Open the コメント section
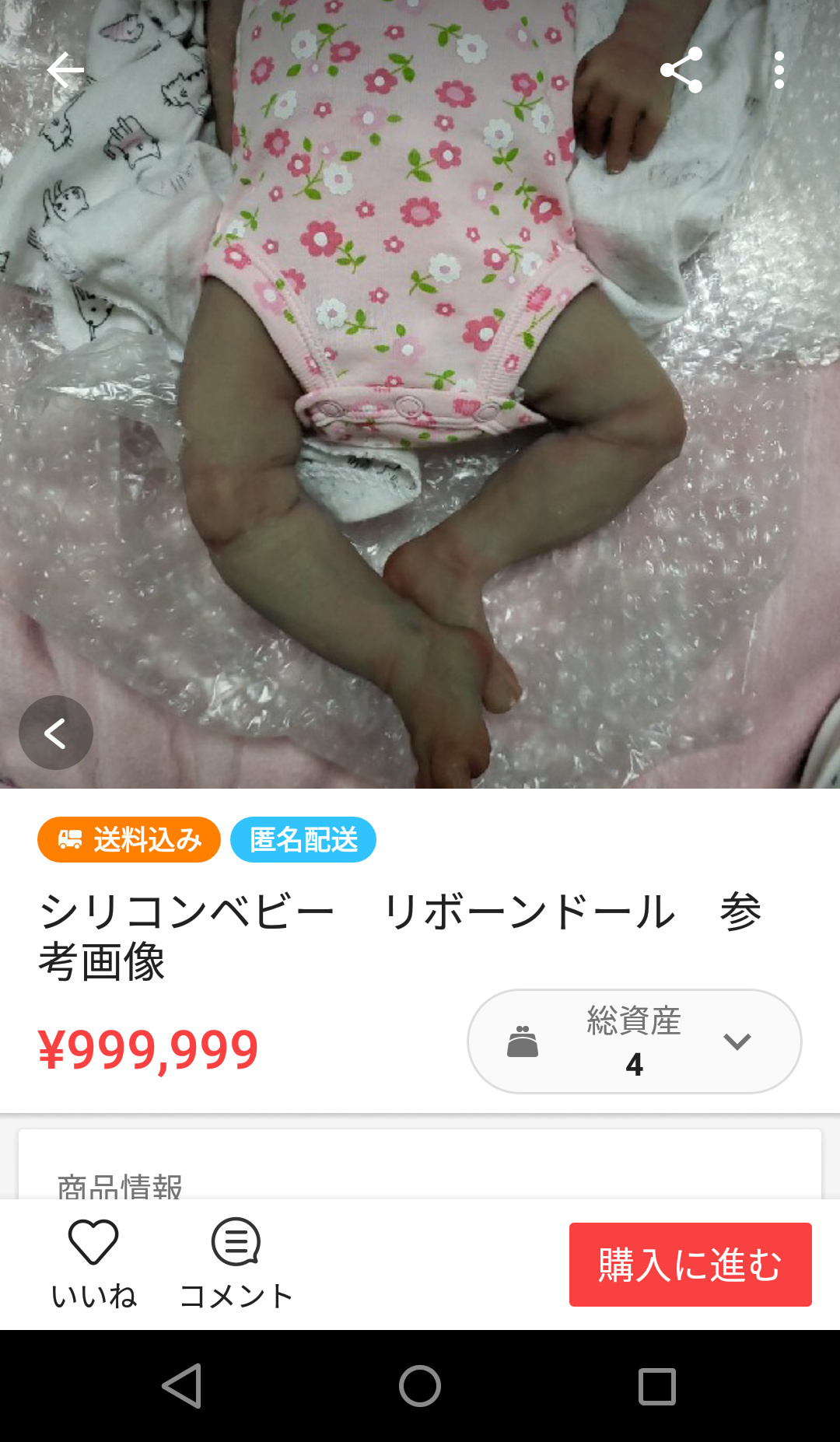The height and width of the screenshot is (1442, 840). click(236, 1264)
